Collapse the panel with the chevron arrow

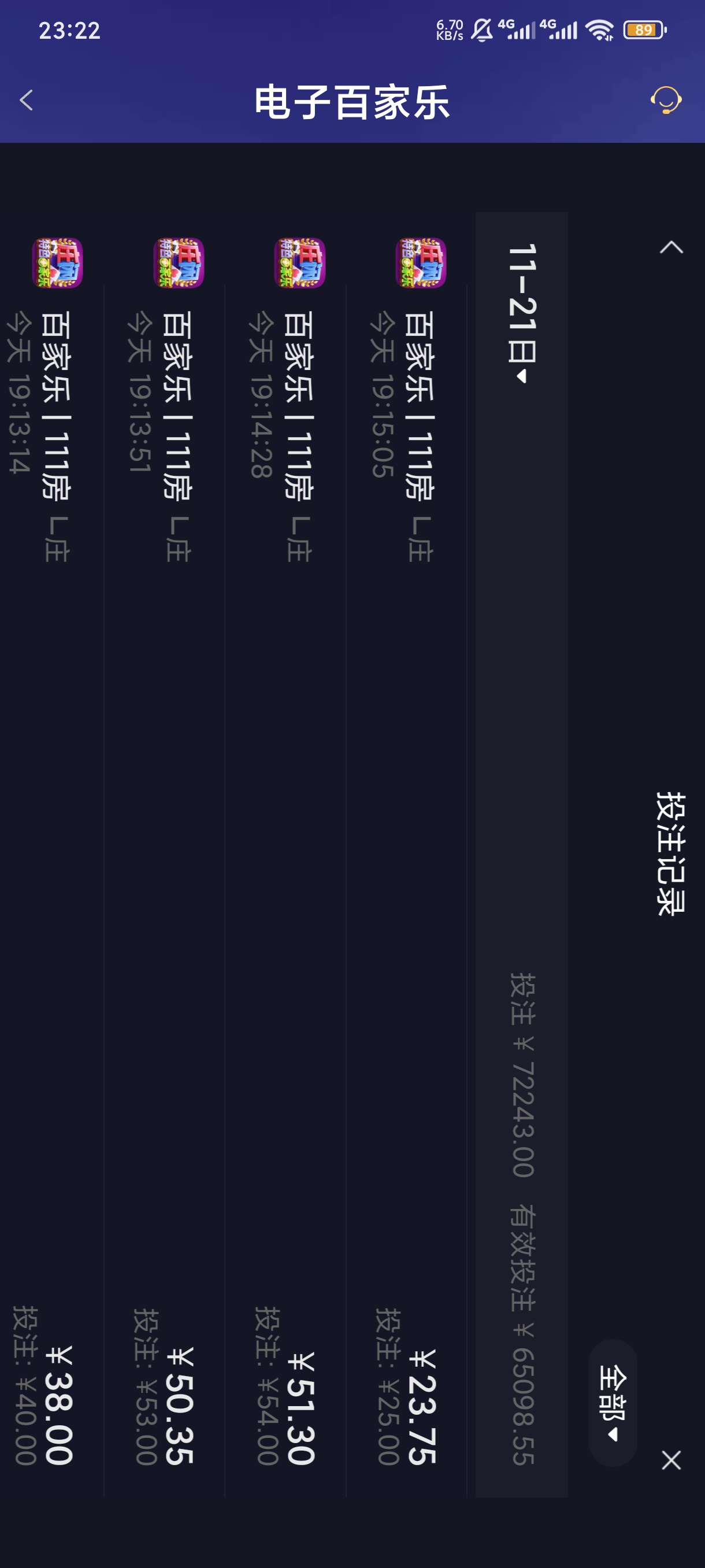point(671,247)
